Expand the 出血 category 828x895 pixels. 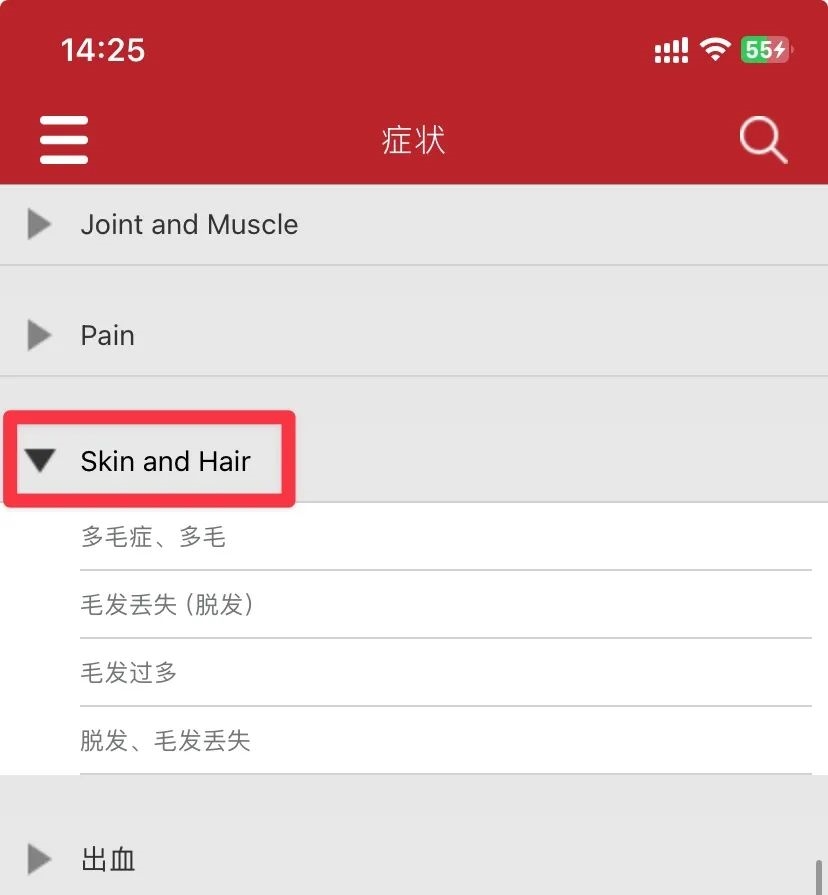tap(107, 859)
